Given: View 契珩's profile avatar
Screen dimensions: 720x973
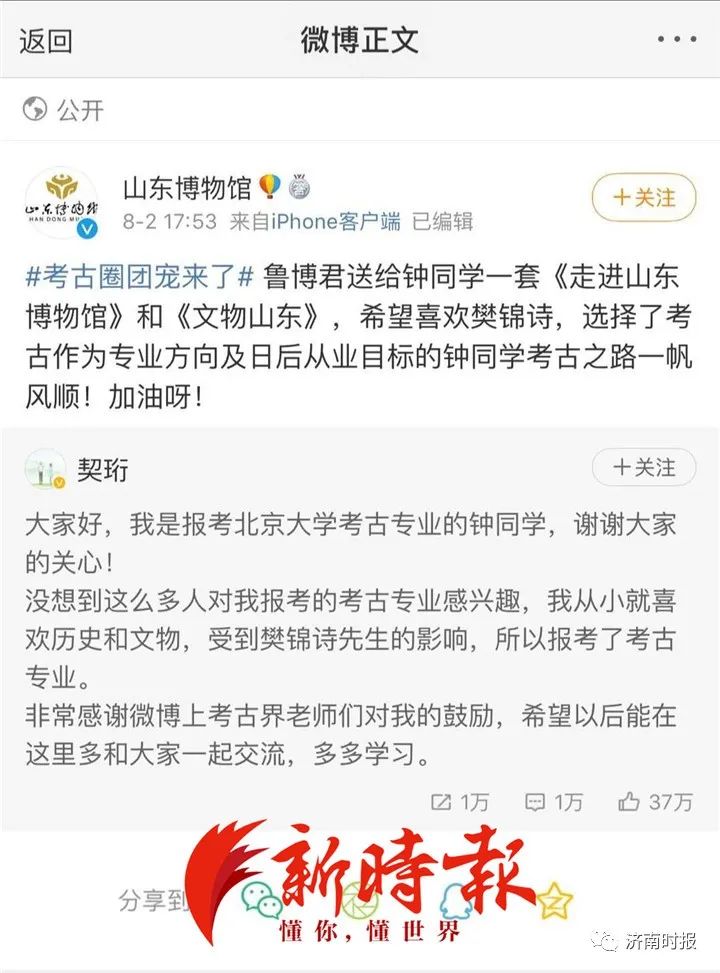Looking at the screenshot, I should pos(45,469).
